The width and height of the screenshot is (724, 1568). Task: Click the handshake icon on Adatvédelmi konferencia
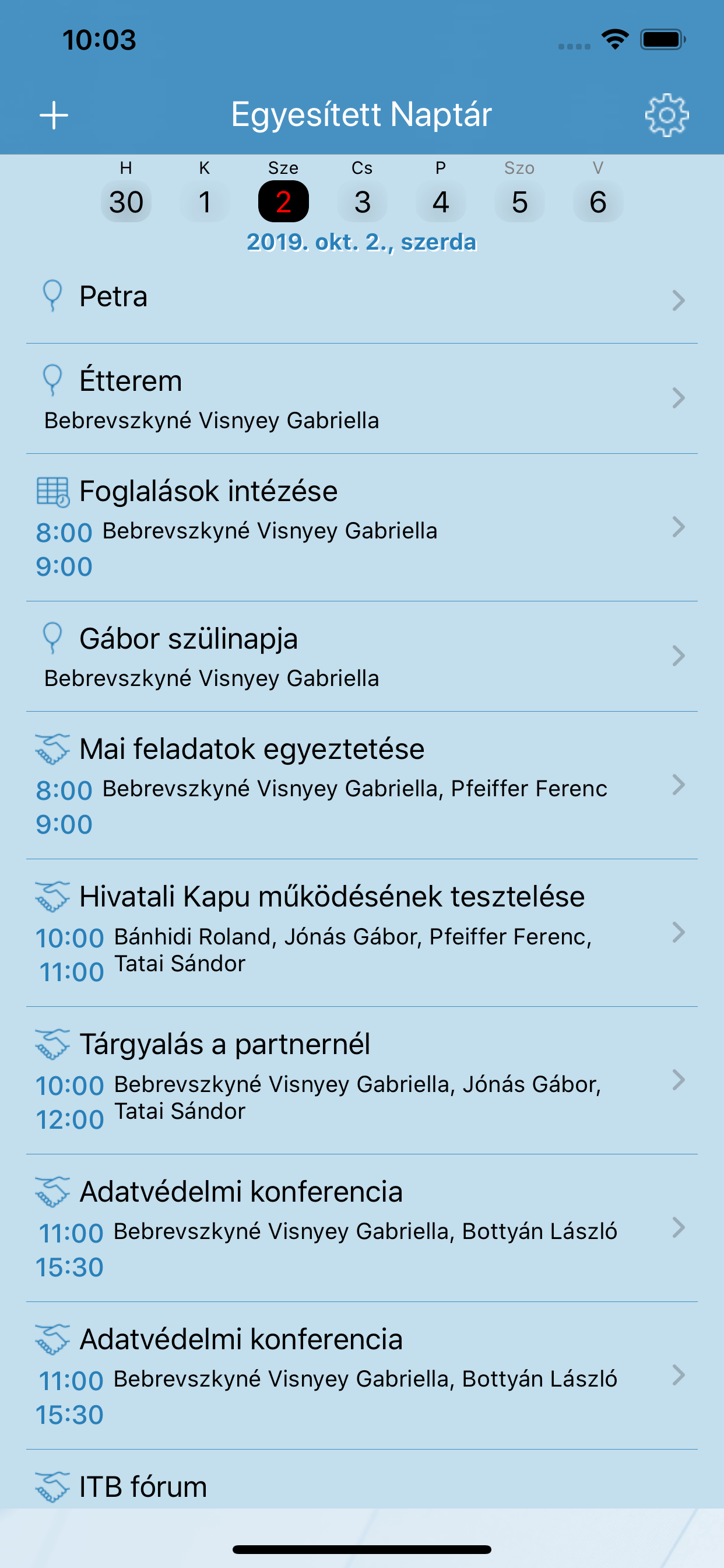coord(52,1192)
